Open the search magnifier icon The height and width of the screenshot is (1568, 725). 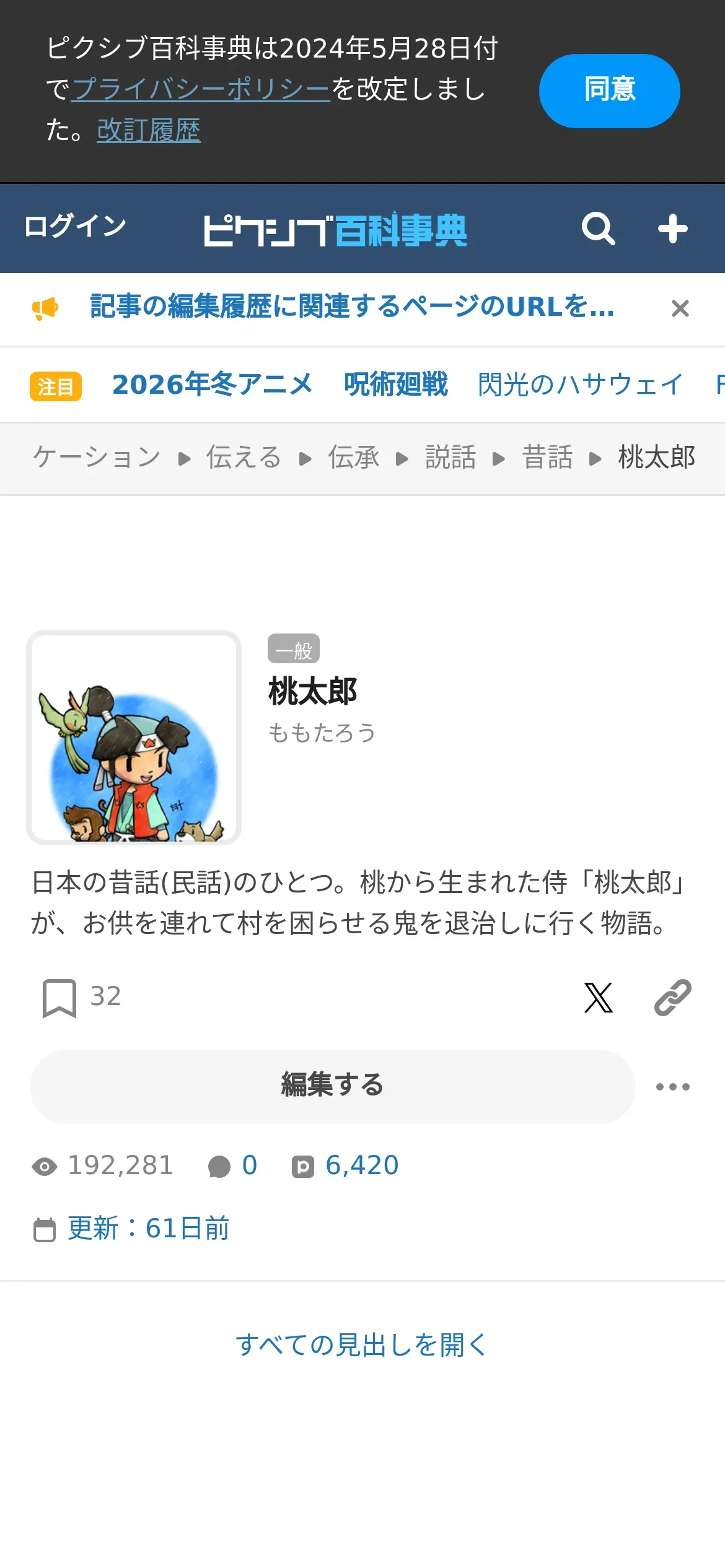598,229
